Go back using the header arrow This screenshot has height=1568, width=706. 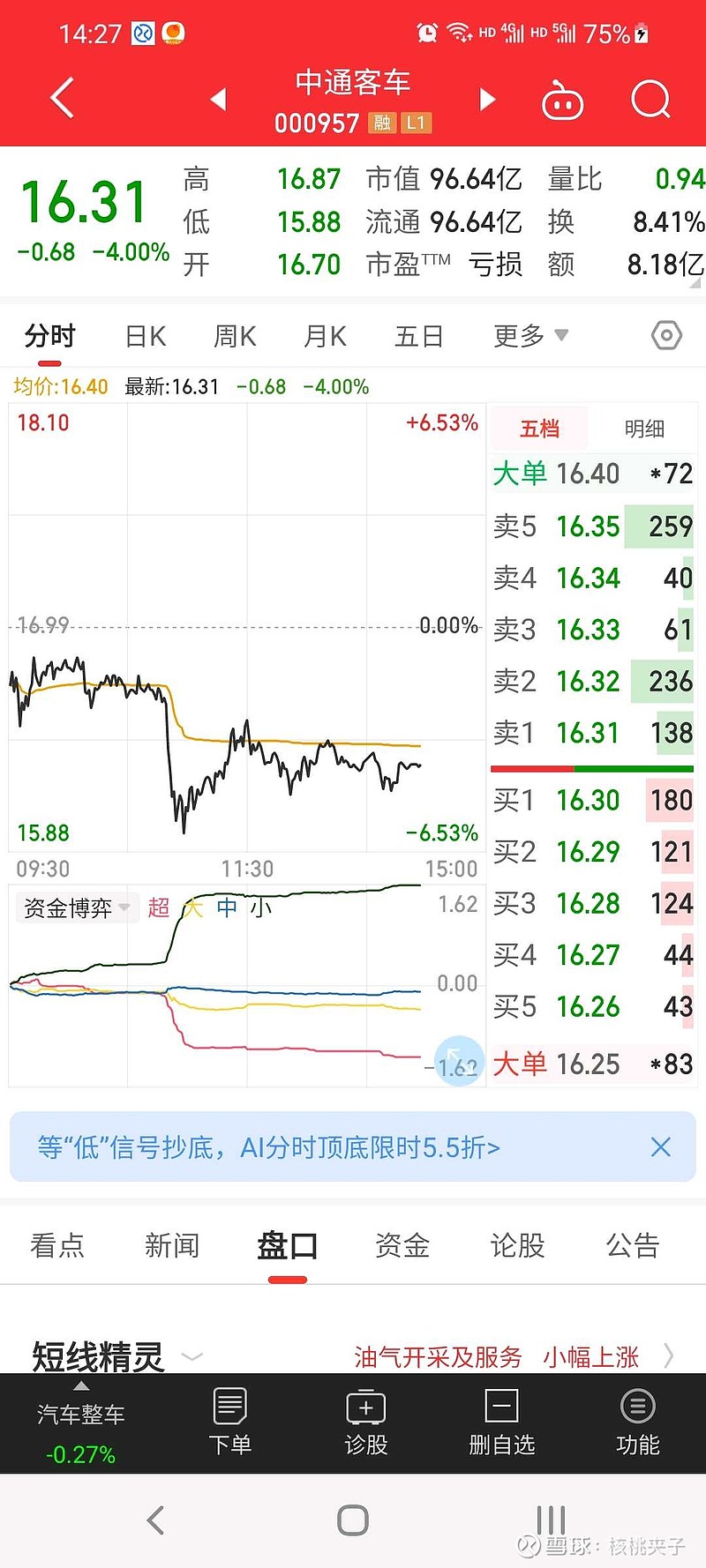62,98
